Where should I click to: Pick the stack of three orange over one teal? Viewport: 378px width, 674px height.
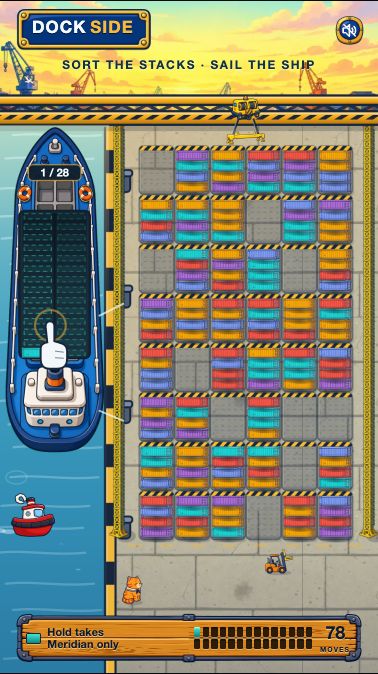tap(227, 218)
